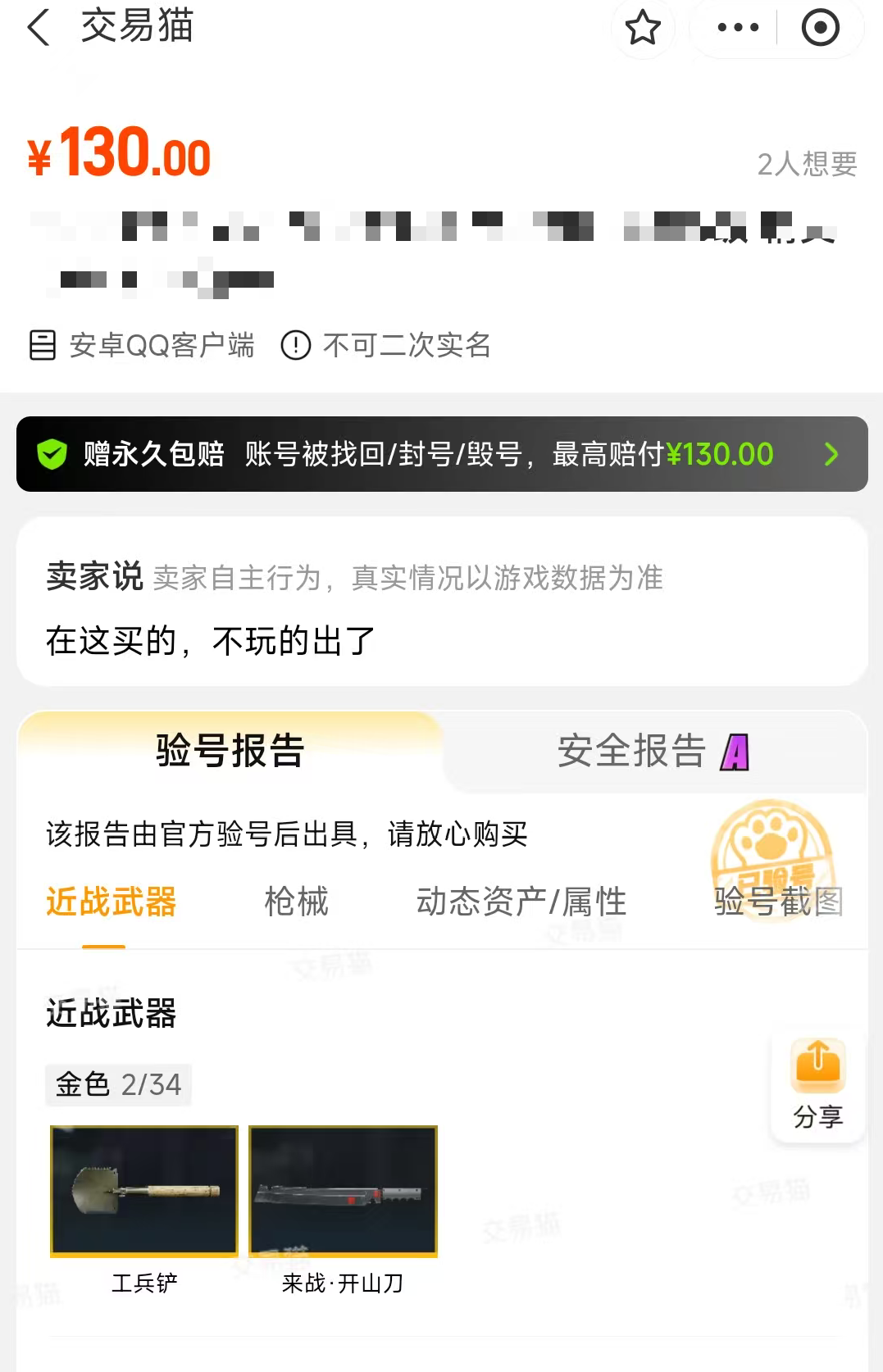
Task: View the 来战·开山刀 weapon image
Action: (x=343, y=1191)
